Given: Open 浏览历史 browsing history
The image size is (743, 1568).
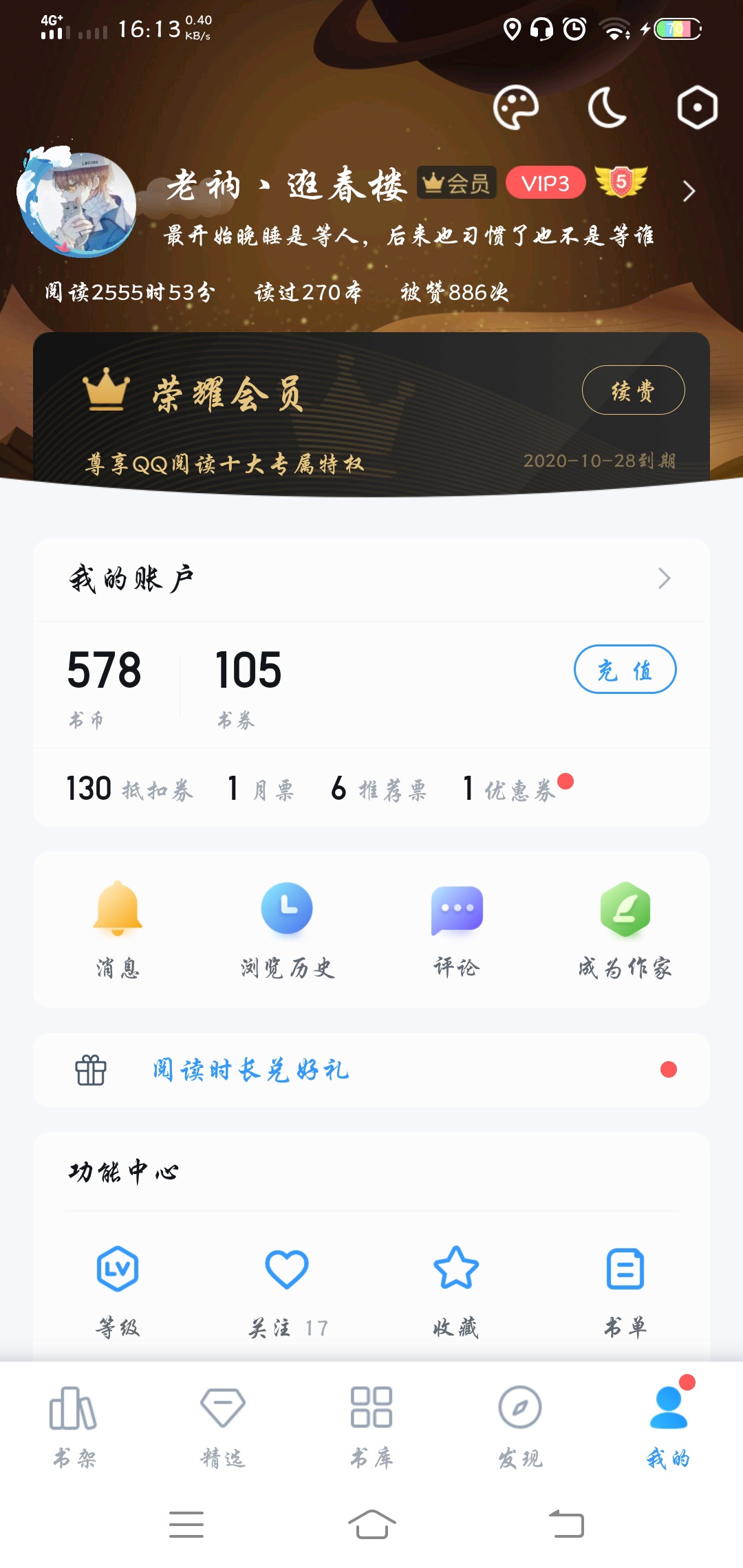Looking at the screenshot, I should coord(287,930).
